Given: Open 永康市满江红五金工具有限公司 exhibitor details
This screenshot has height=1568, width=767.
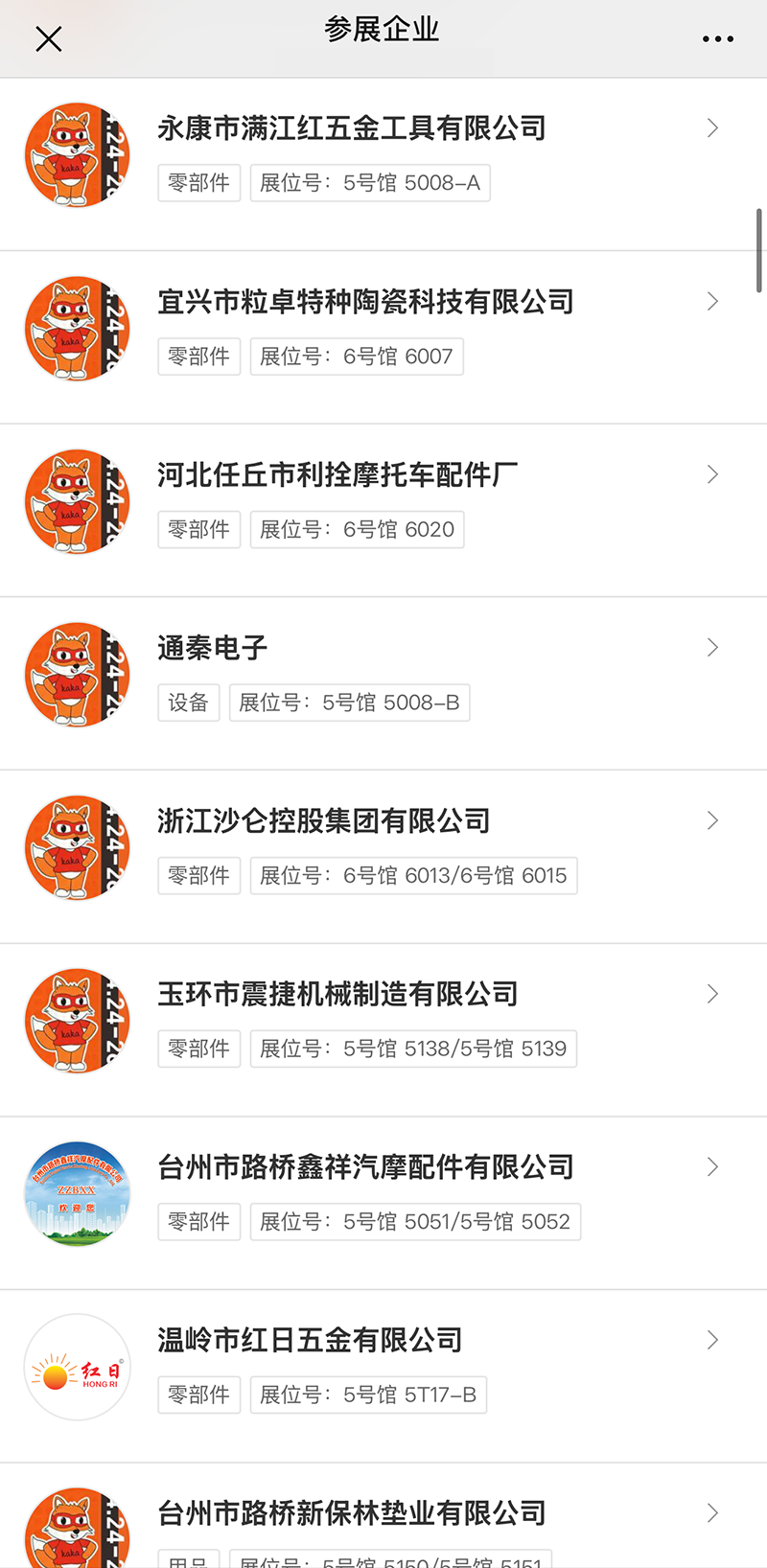Looking at the screenshot, I should pyautogui.click(x=352, y=128).
